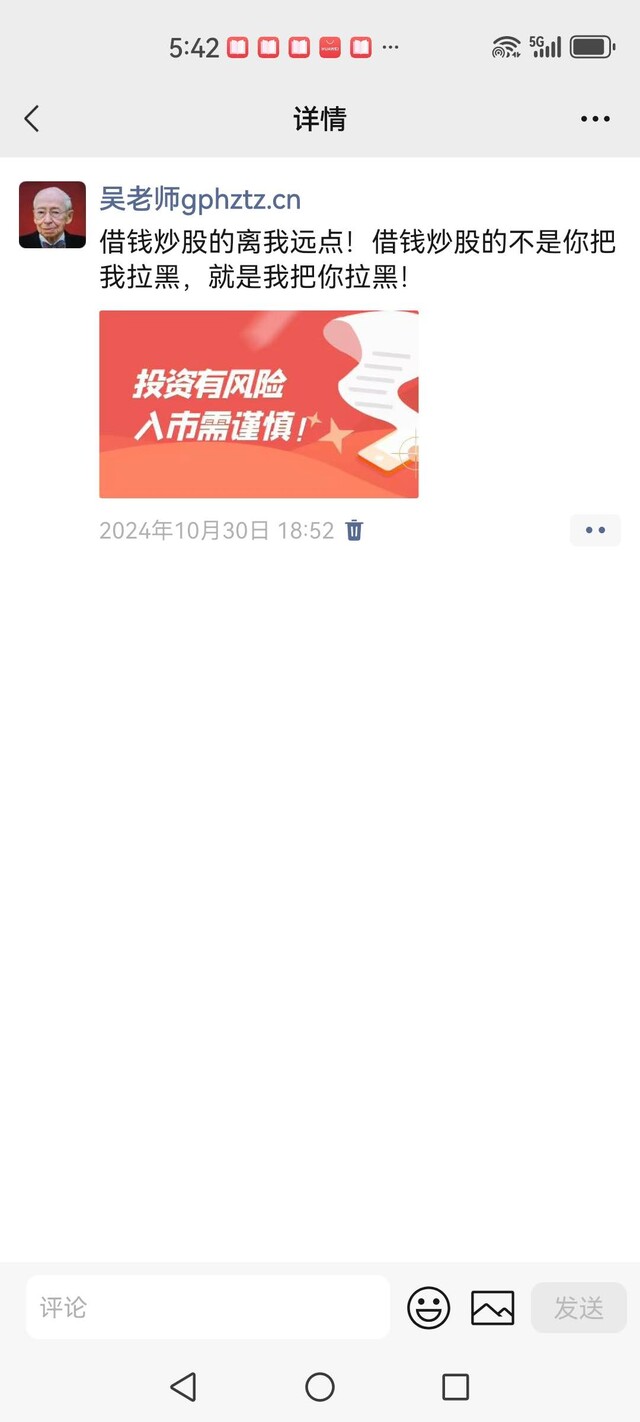Open the 吴老师gphztz.cn profile name link
640x1422 pixels.
tap(200, 199)
